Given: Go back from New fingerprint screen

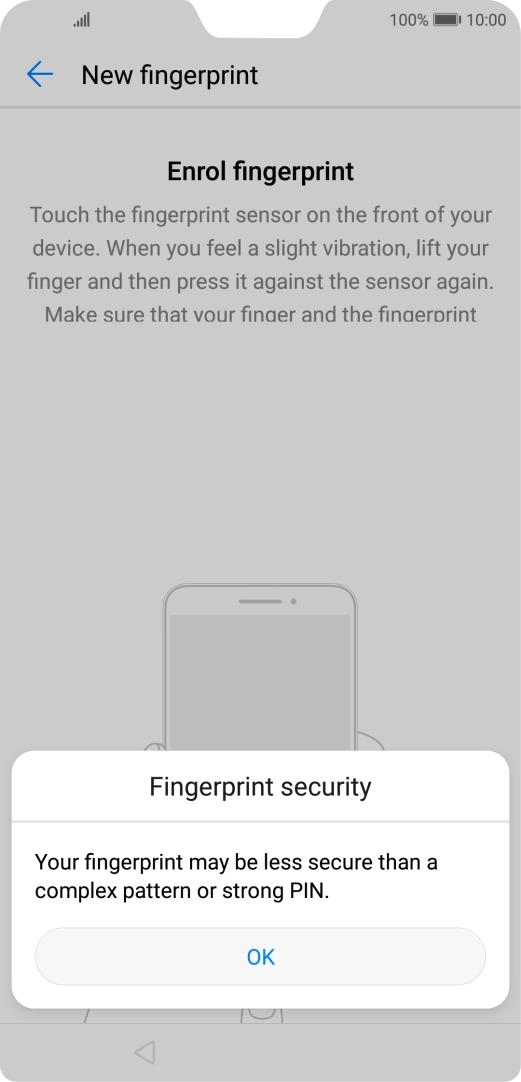Looking at the screenshot, I should tap(40, 74).
